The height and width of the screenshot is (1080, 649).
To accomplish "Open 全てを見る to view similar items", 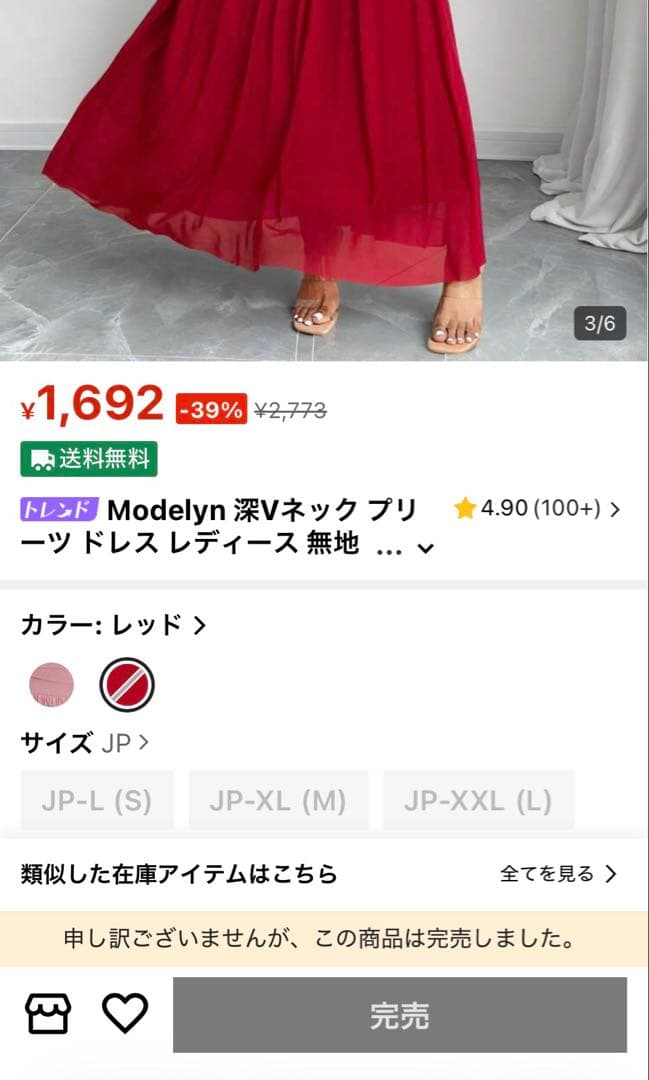I will click(x=558, y=874).
